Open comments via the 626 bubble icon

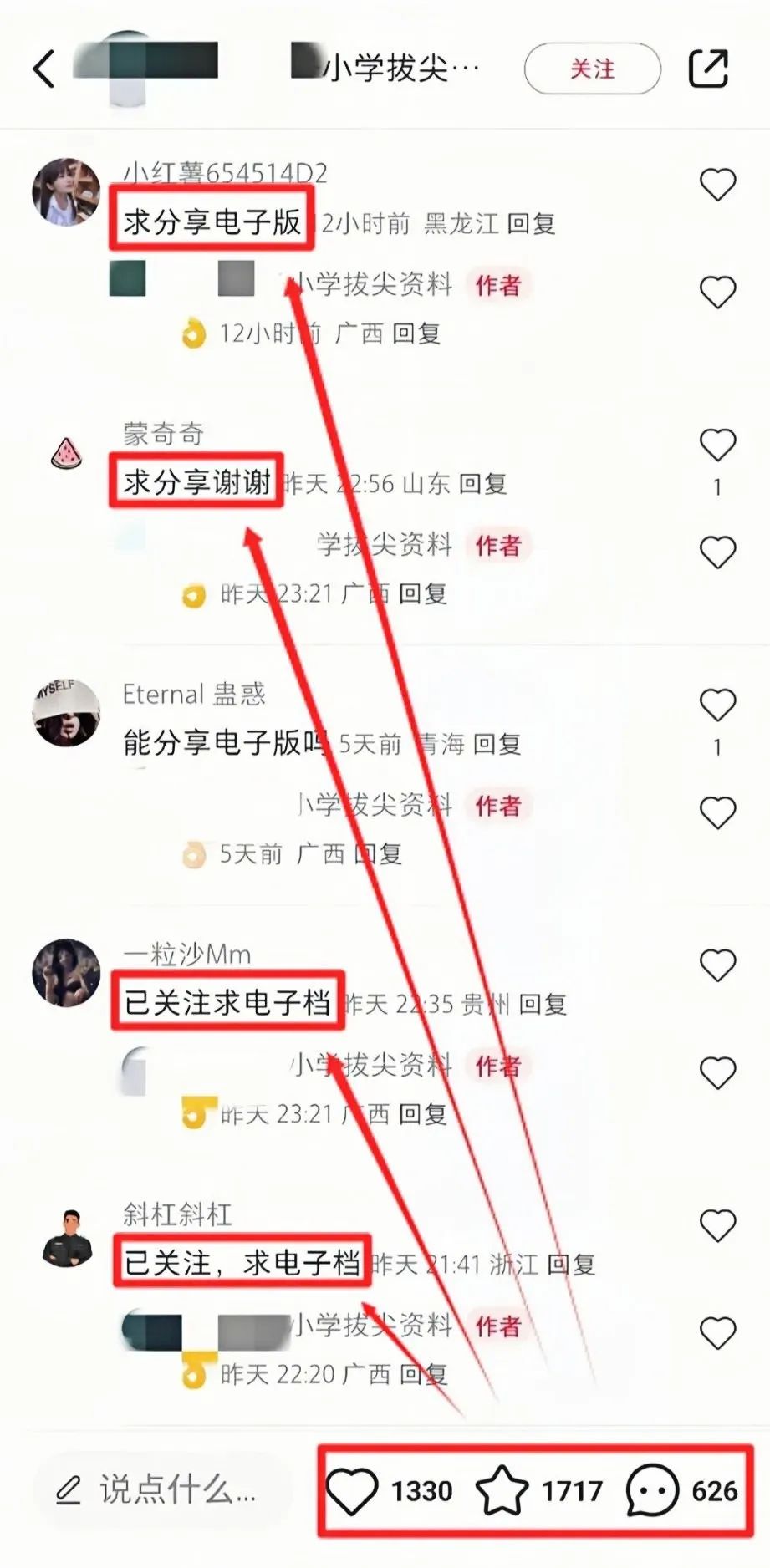coord(651,1491)
